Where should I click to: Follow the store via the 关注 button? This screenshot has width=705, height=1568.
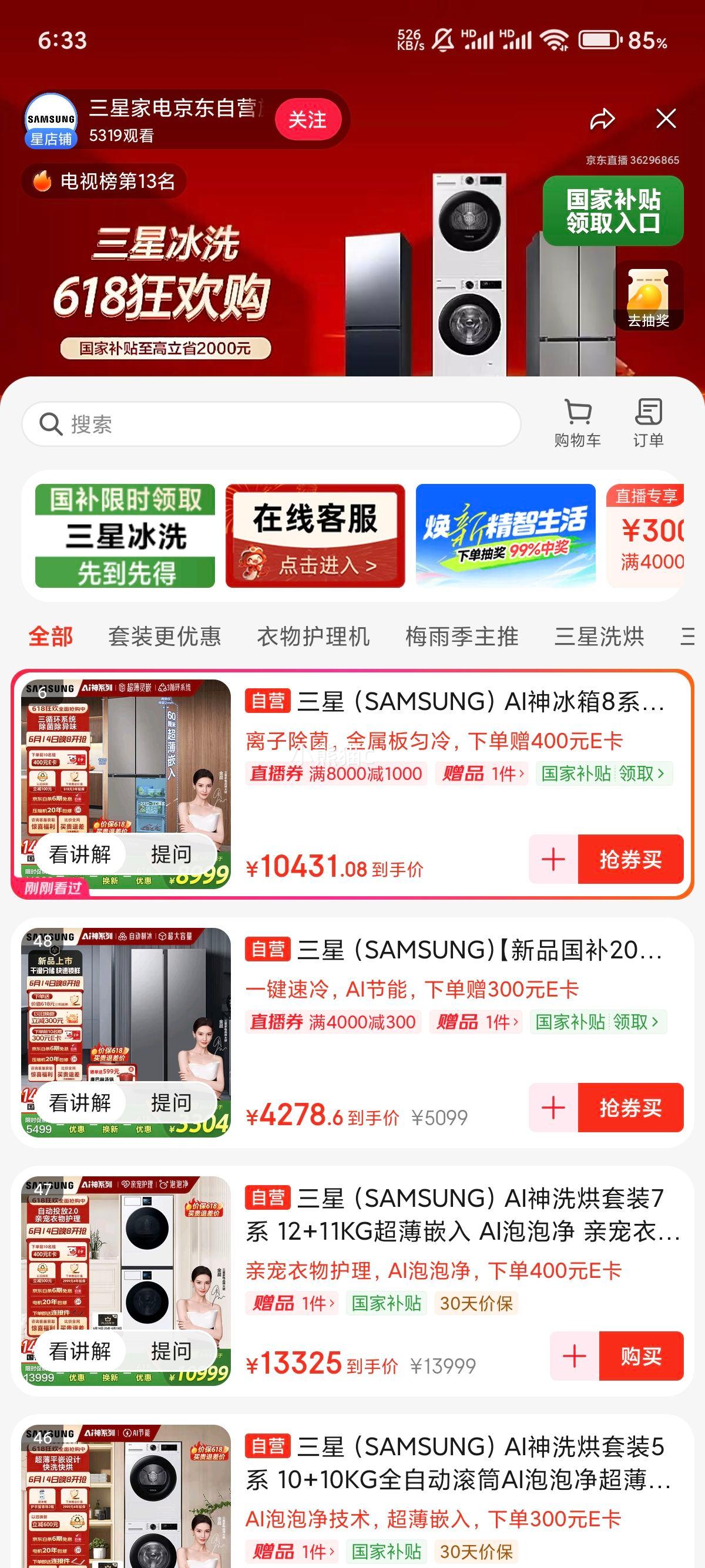click(307, 119)
